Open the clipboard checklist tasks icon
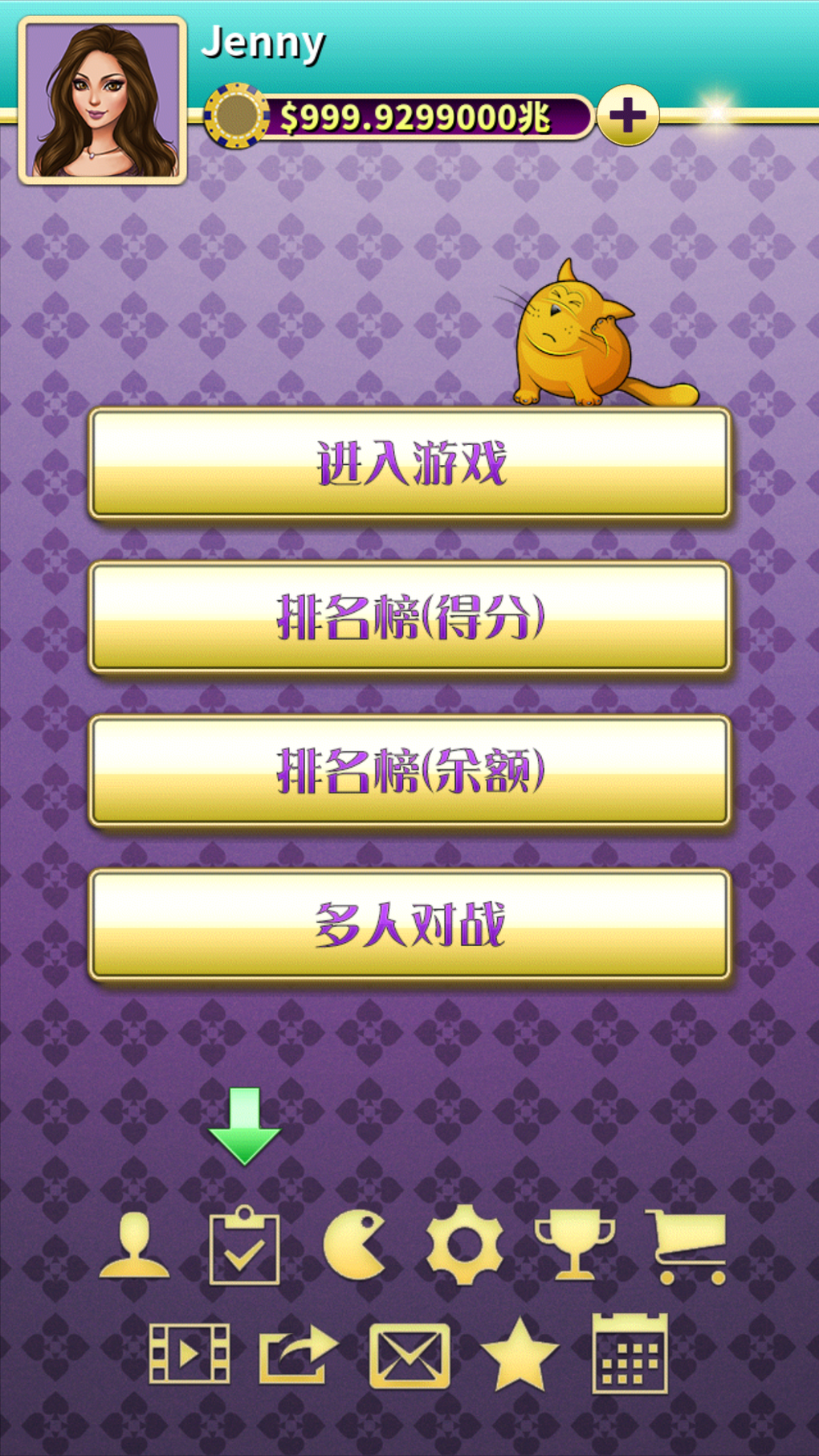819x1456 pixels. tap(244, 1247)
